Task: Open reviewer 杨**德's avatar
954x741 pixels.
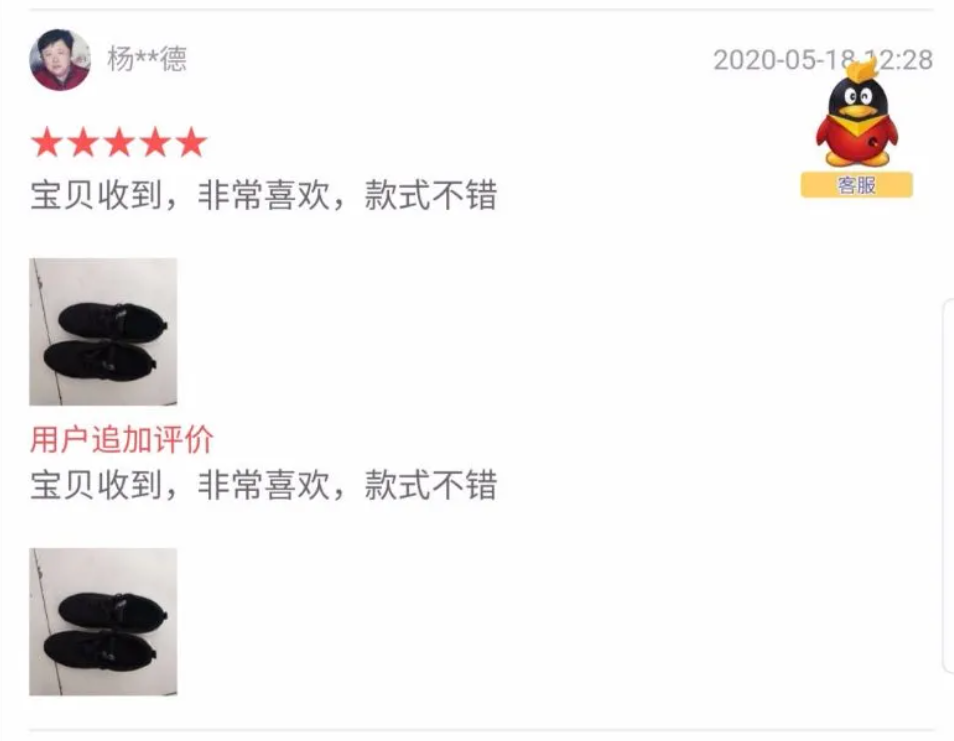Action: pos(60,60)
